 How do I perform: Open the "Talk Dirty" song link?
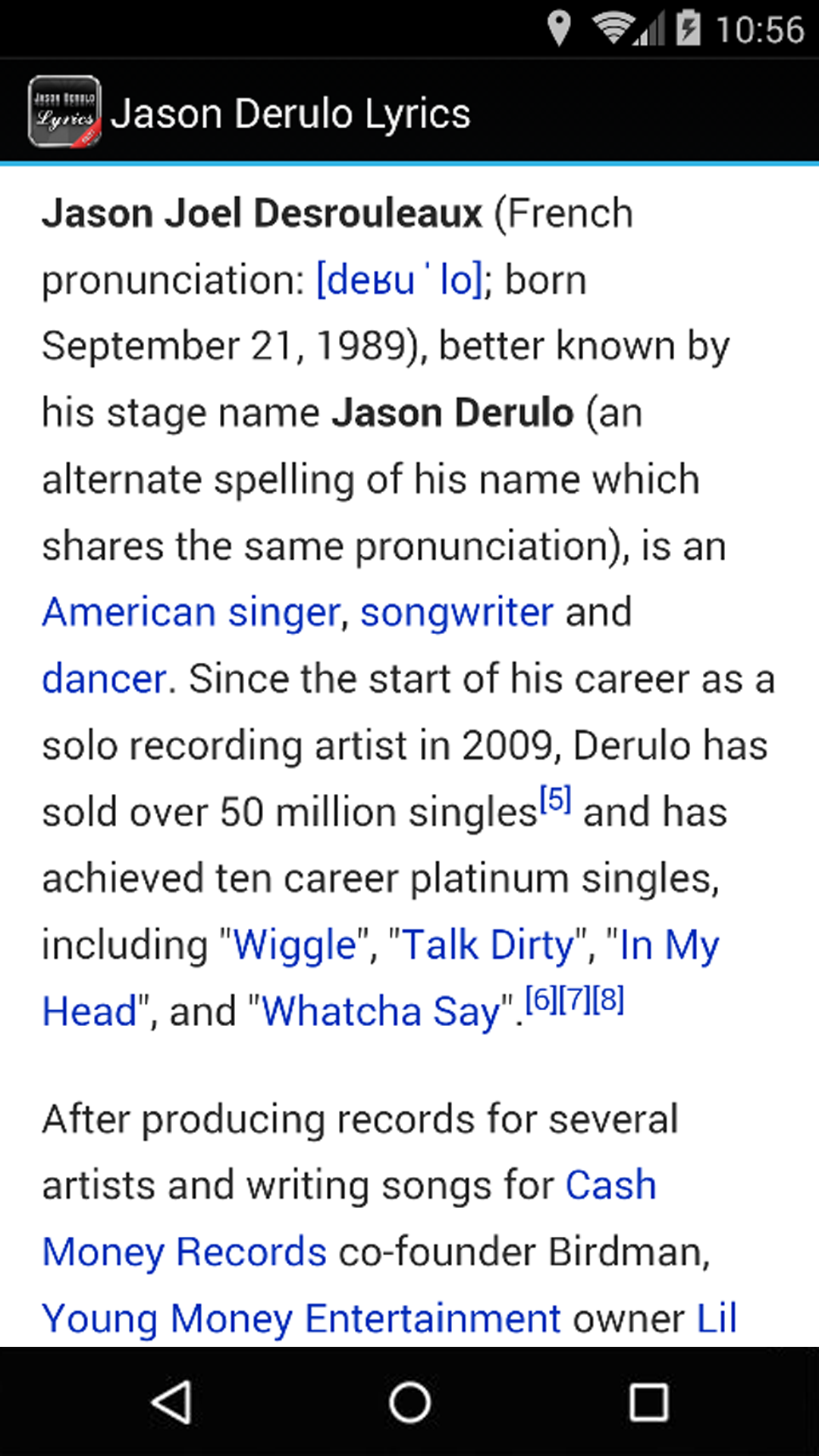point(488,946)
